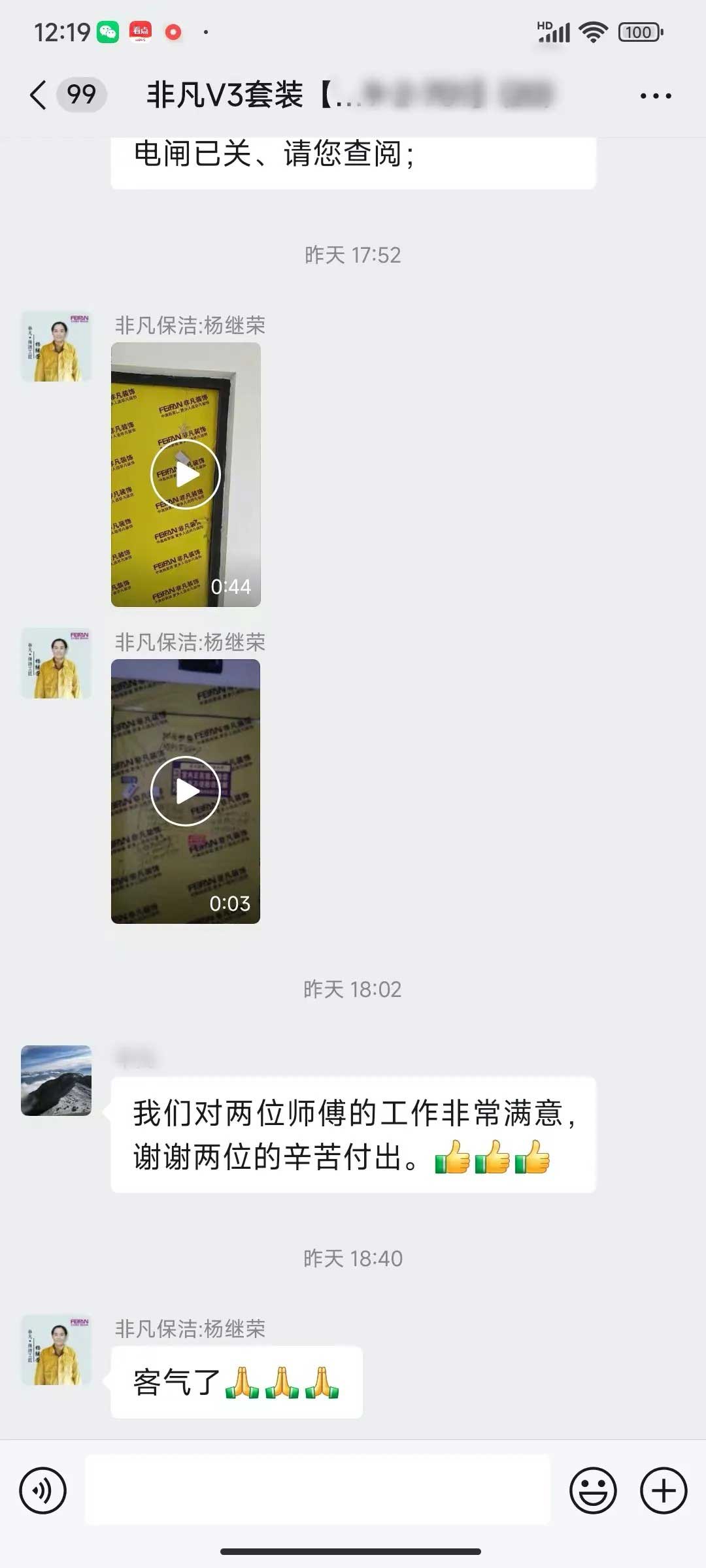Screen dimensions: 706x1568
Task: Switch to voice message input
Action: click(43, 1491)
